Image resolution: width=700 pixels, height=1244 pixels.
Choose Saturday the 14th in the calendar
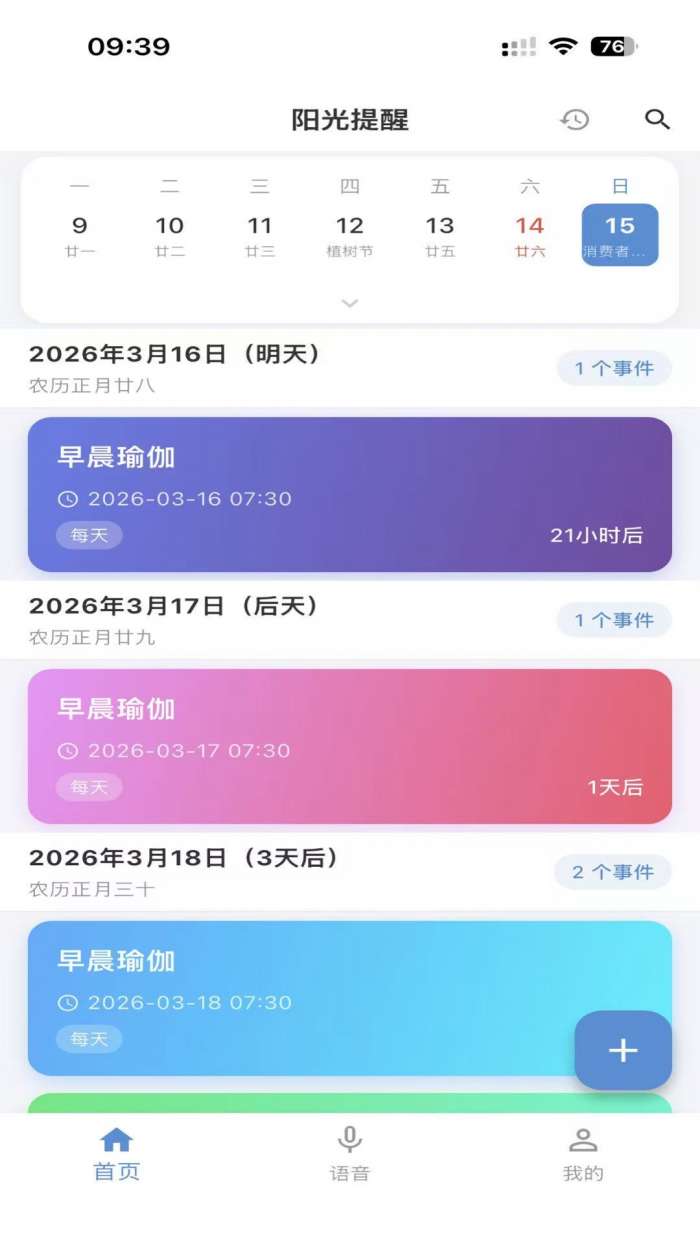[x=530, y=236]
